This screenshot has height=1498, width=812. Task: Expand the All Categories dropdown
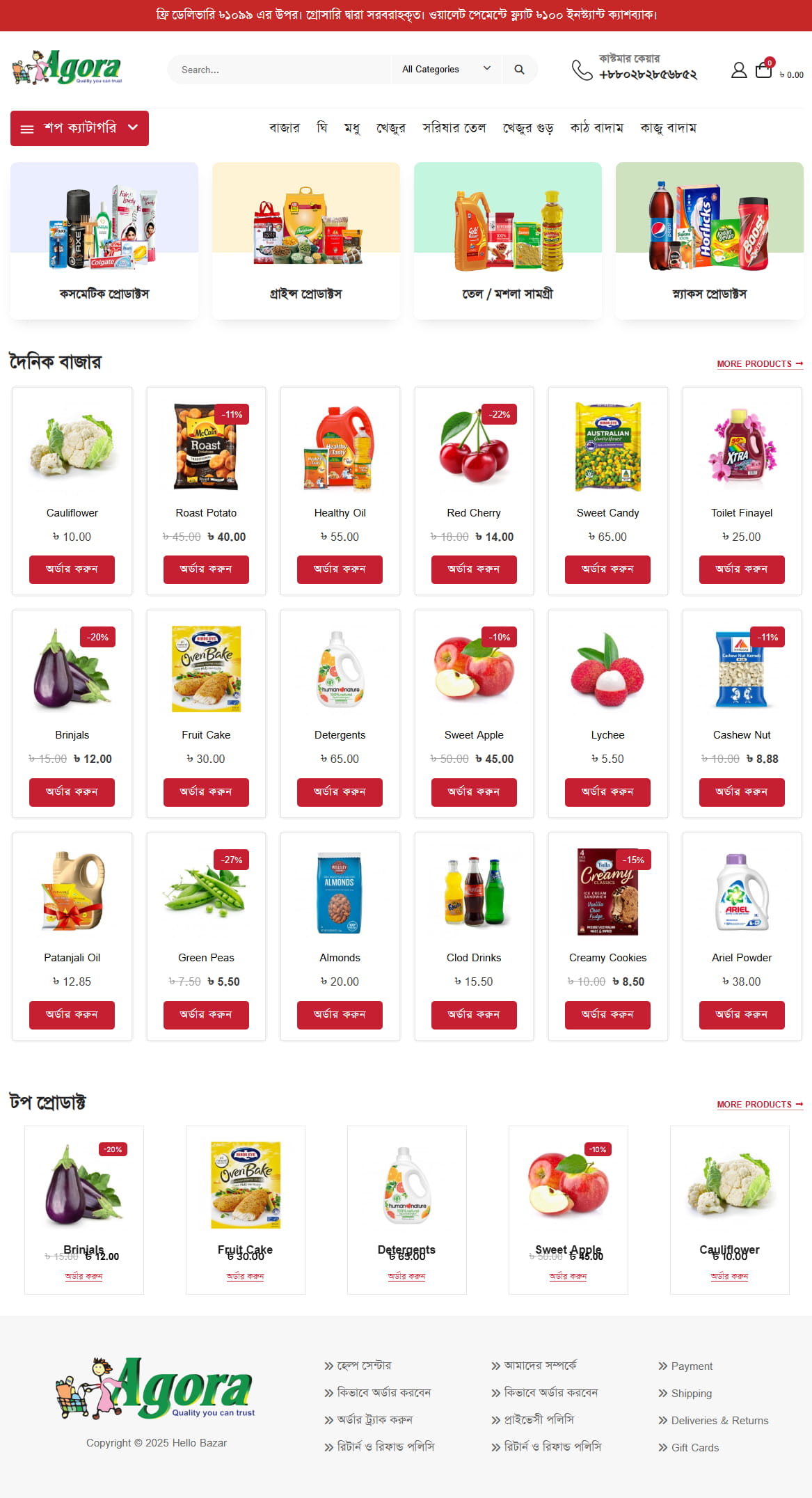coord(445,70)
